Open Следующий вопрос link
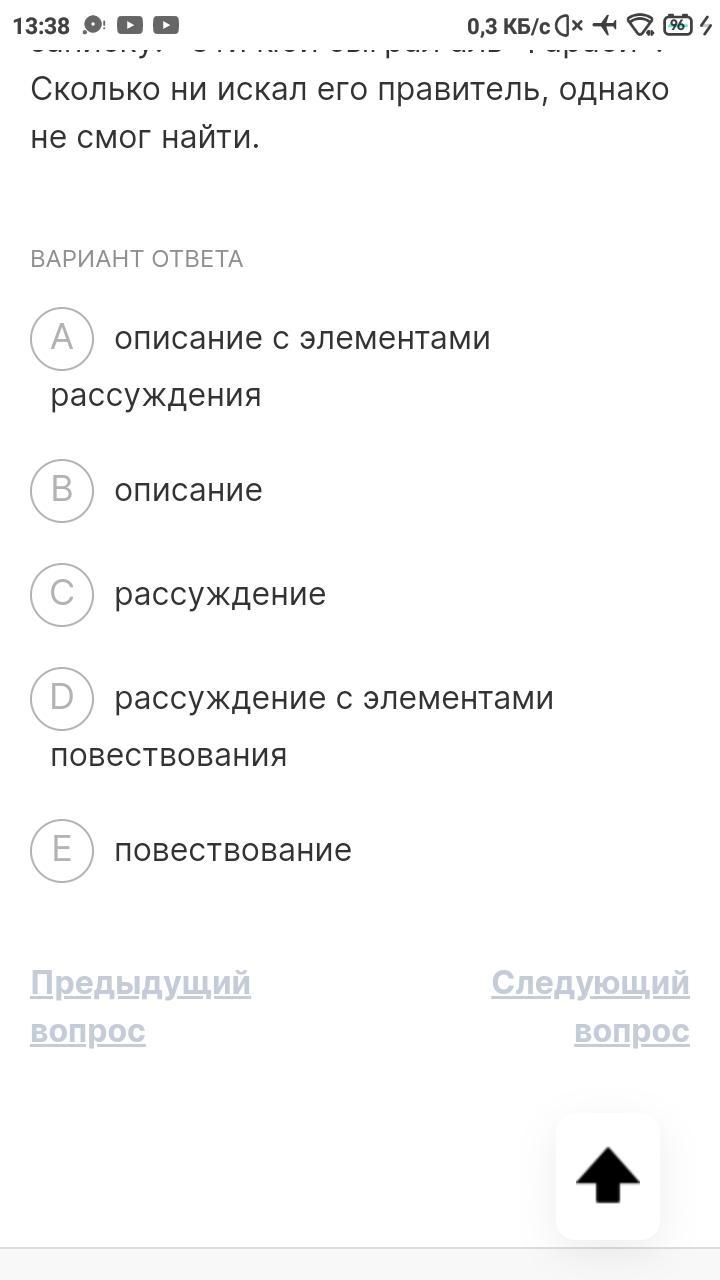Viewport: 720px width, 1280px height. click(x=590, y=1006)
